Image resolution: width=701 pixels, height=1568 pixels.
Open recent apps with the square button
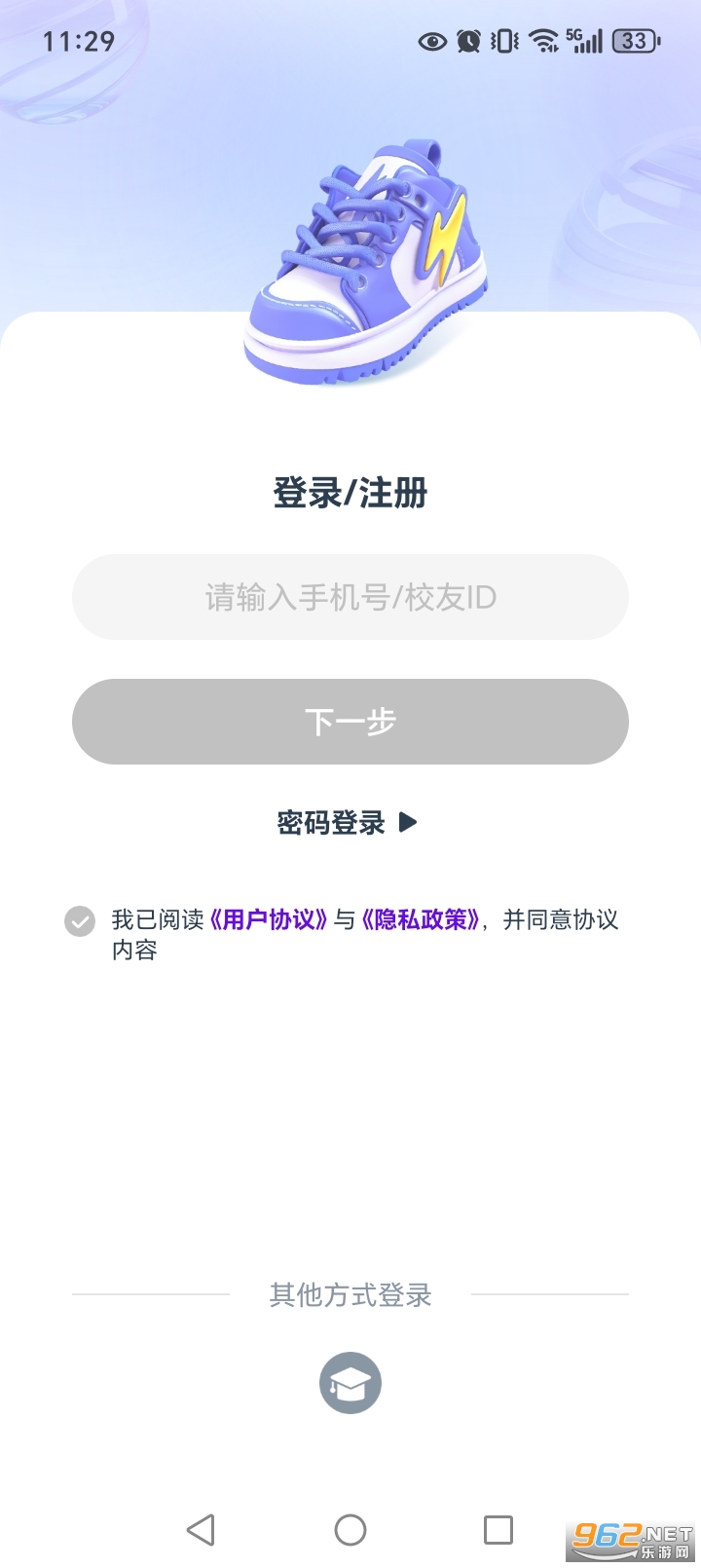tap(498, 1530)
